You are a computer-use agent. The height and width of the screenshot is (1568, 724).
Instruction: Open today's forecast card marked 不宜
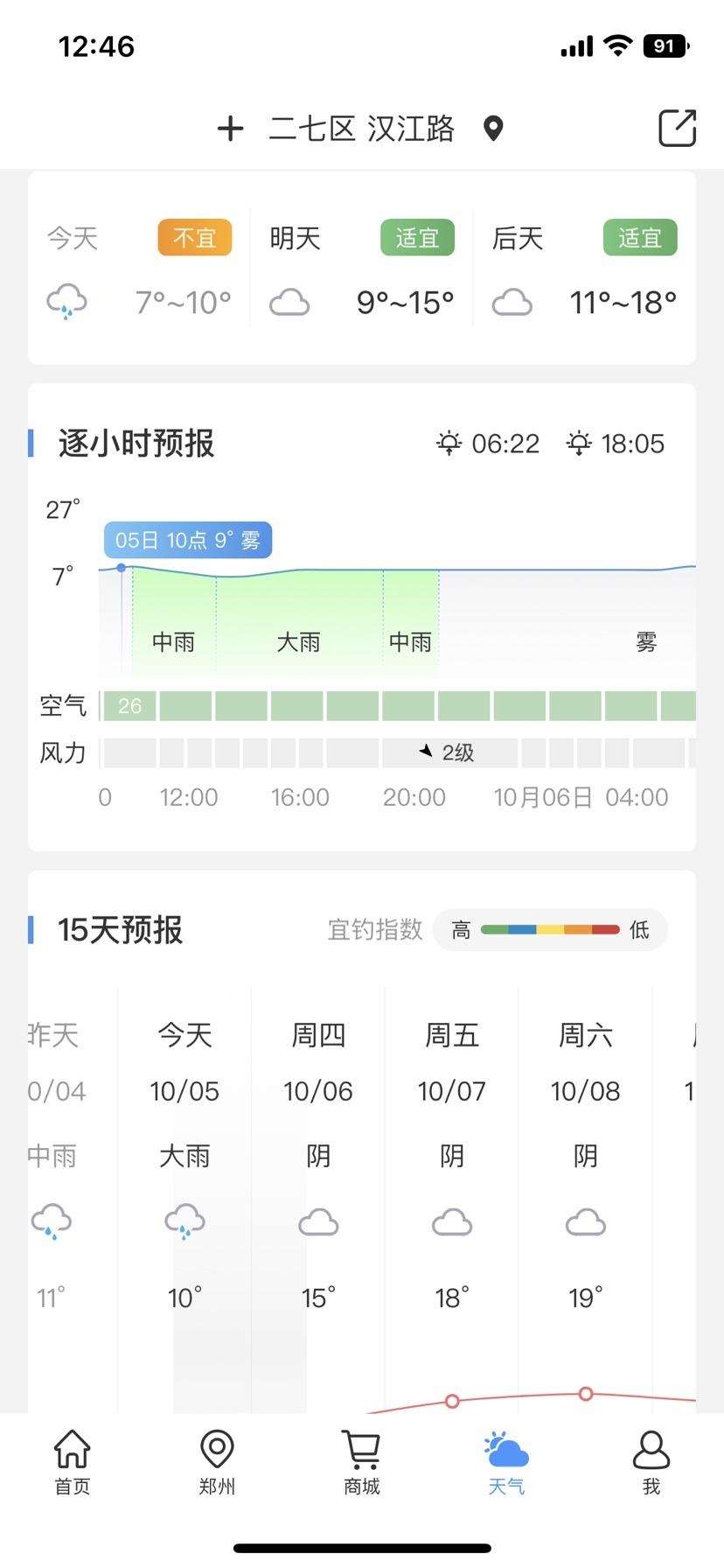click(x=139, y=269)
